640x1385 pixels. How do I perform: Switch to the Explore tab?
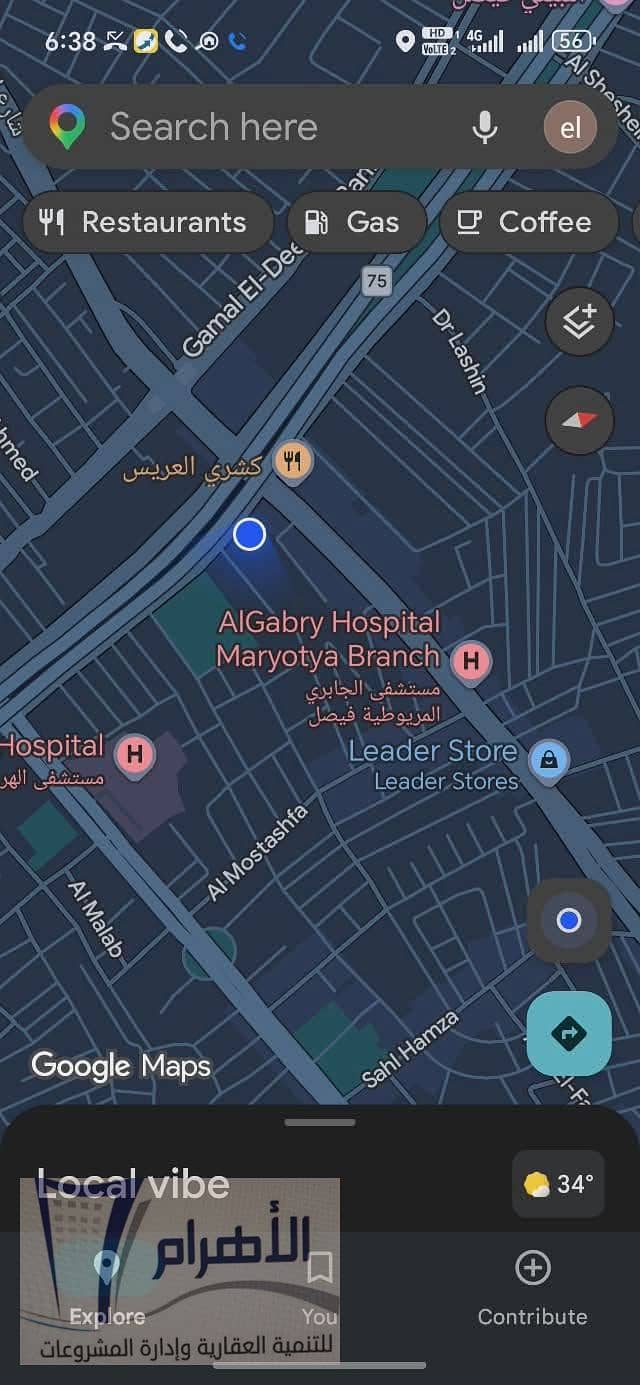click(107, 1288)
